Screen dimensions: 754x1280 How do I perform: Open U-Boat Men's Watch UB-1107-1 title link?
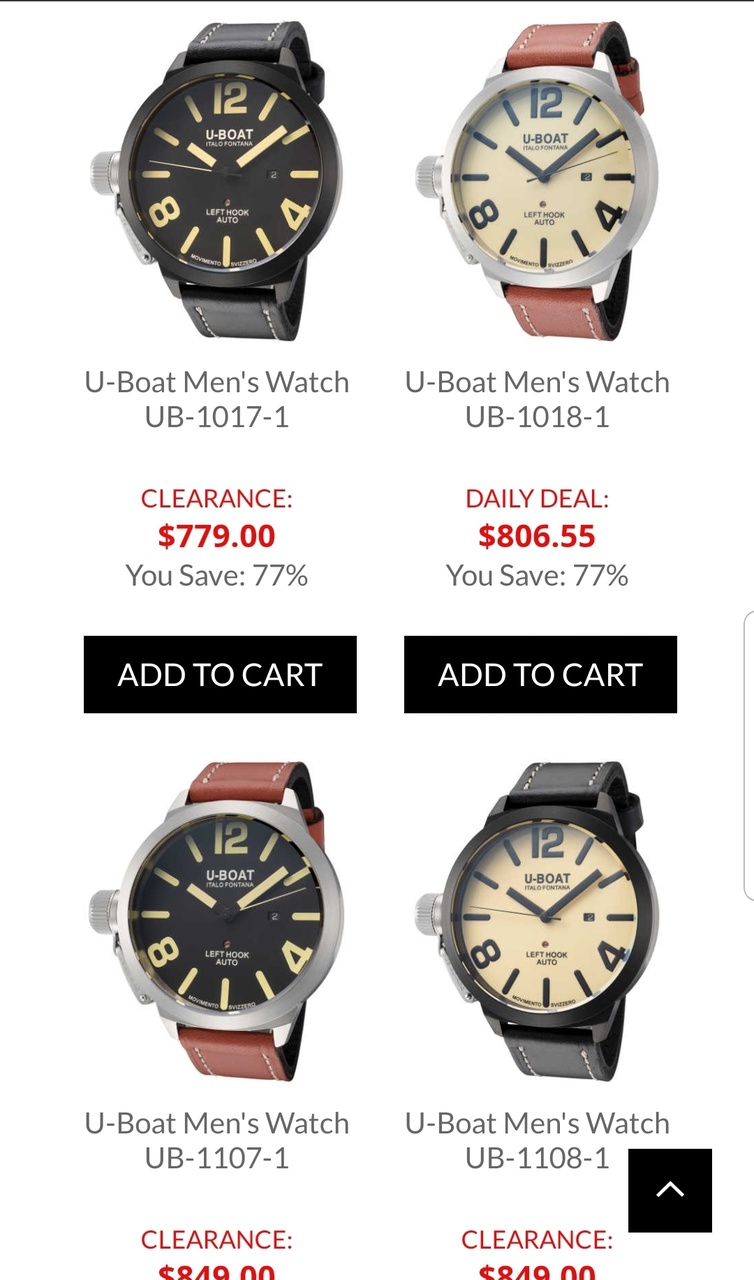217,1140
